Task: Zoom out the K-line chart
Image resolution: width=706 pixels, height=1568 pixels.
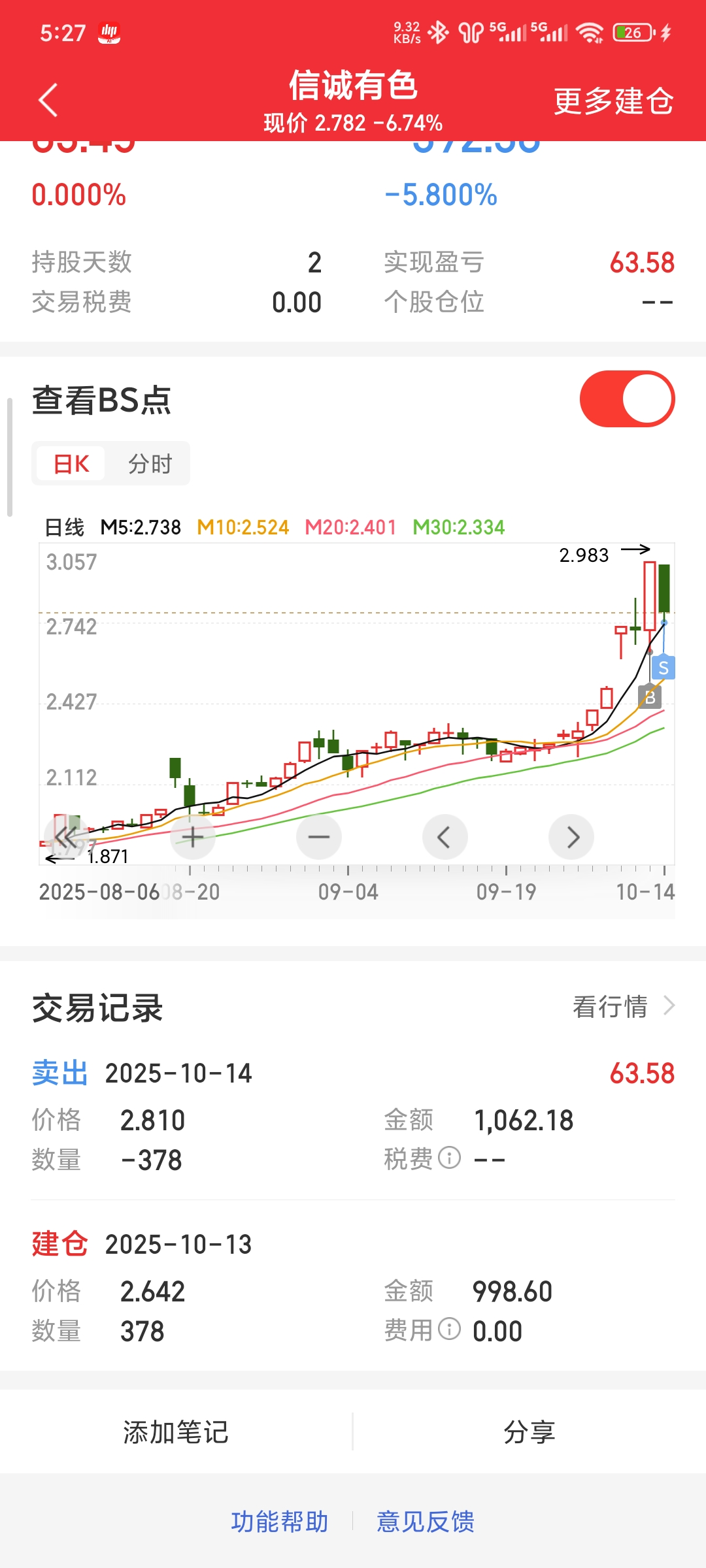Action: pos(319,837)
